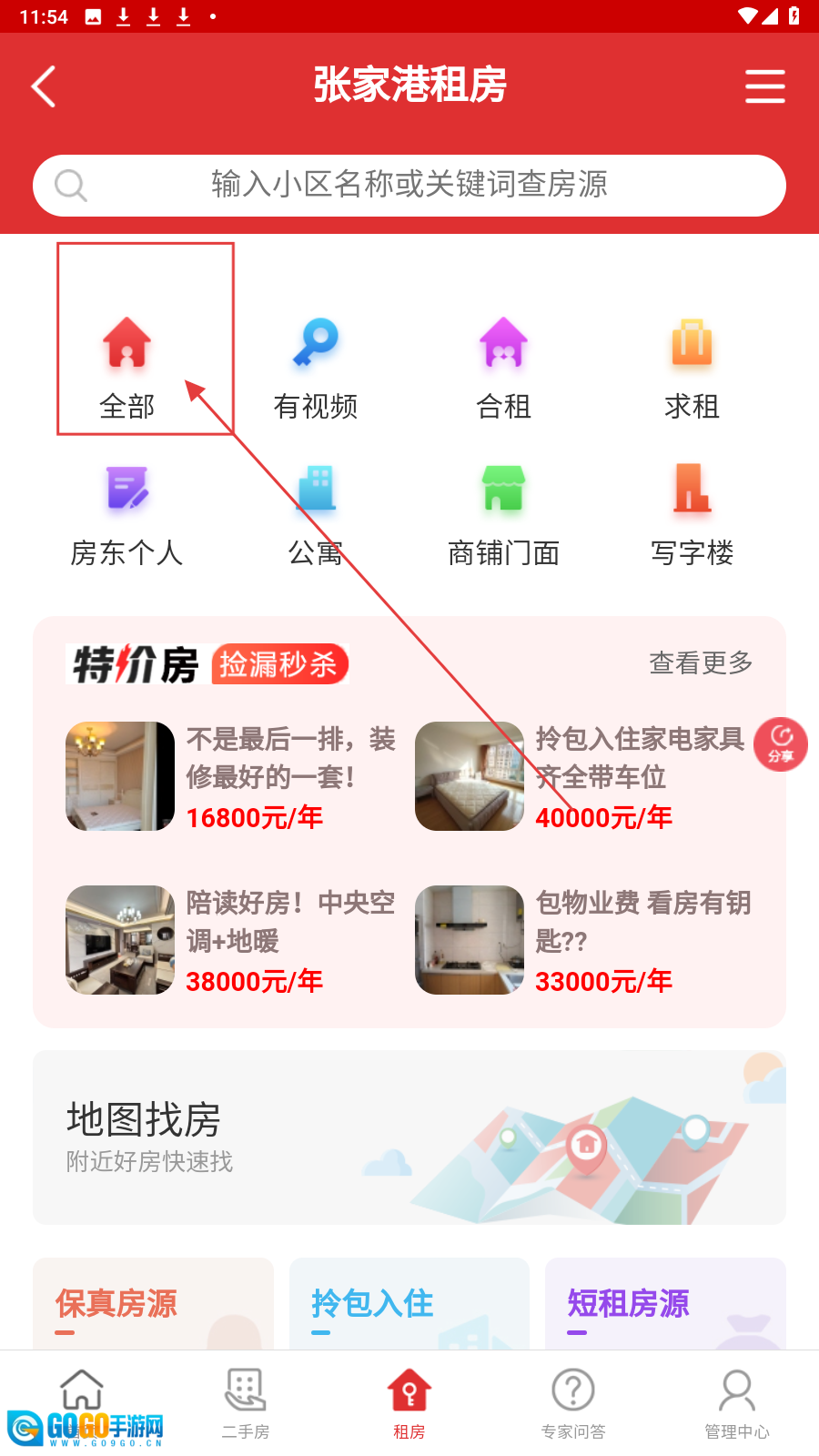View the 40000元/年 listing with parking

tap(582, 776)
